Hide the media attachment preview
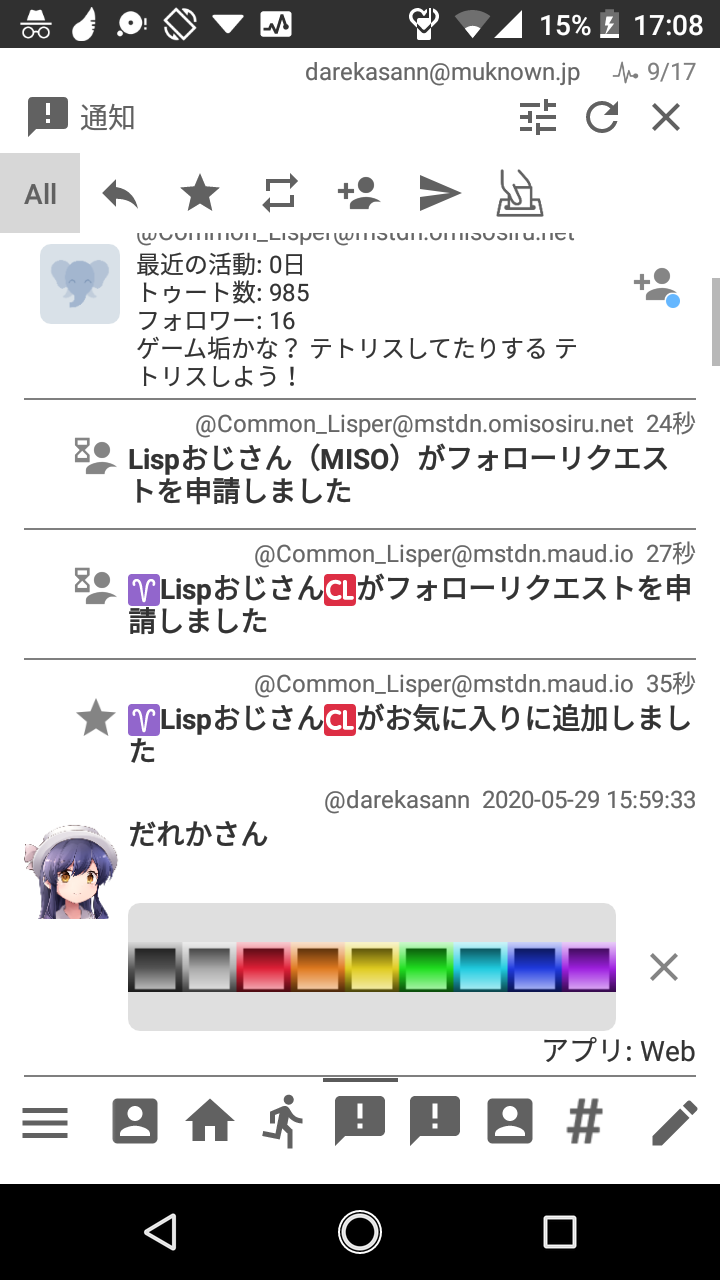This screenshot has height=1280, width=720. click(664, 967)
